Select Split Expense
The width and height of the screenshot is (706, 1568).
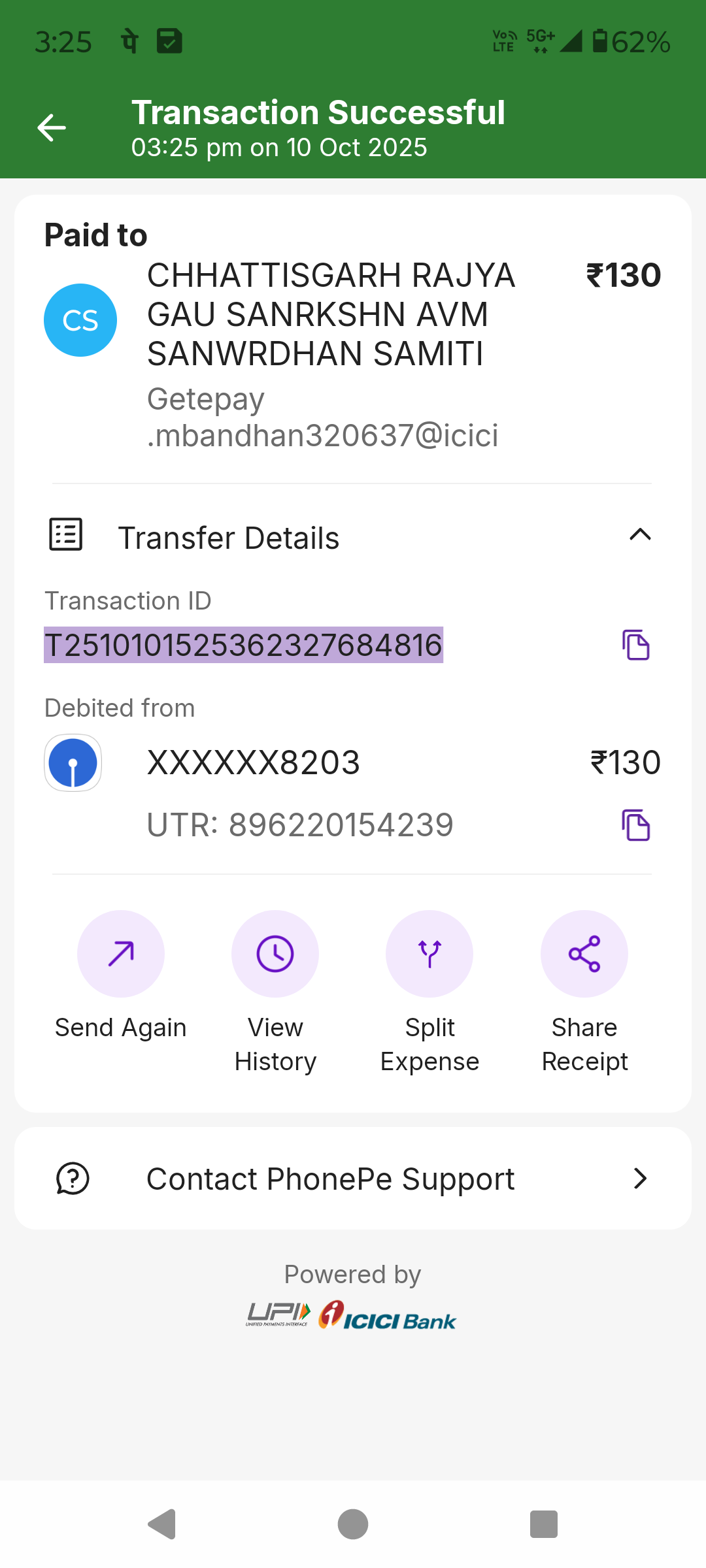click(x=429, y=954)
